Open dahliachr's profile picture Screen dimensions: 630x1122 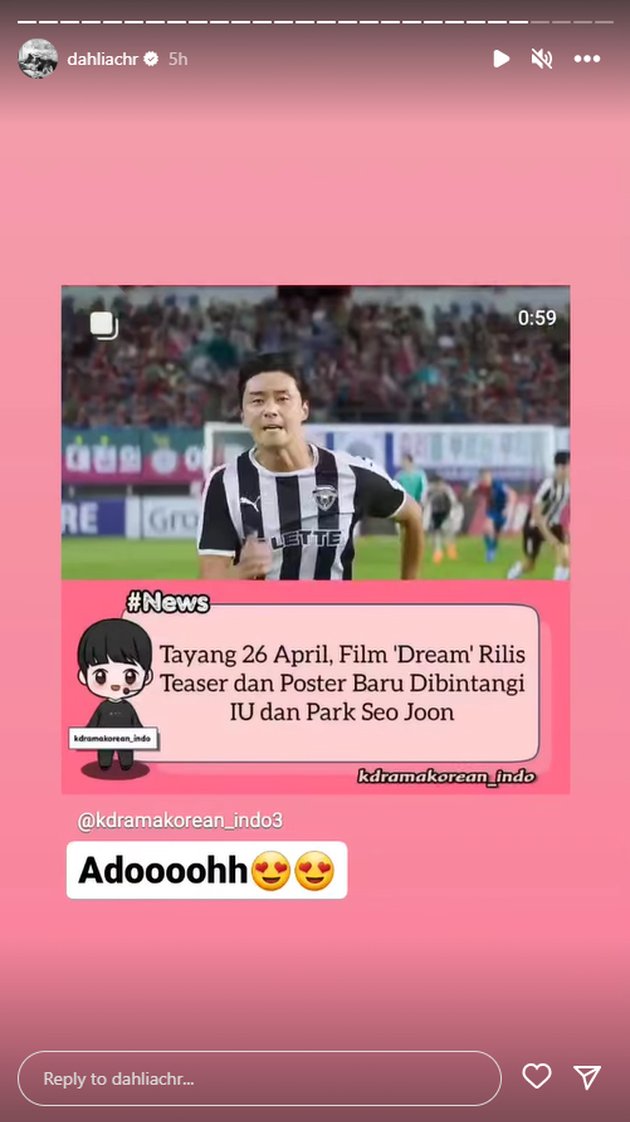(38, 59)
